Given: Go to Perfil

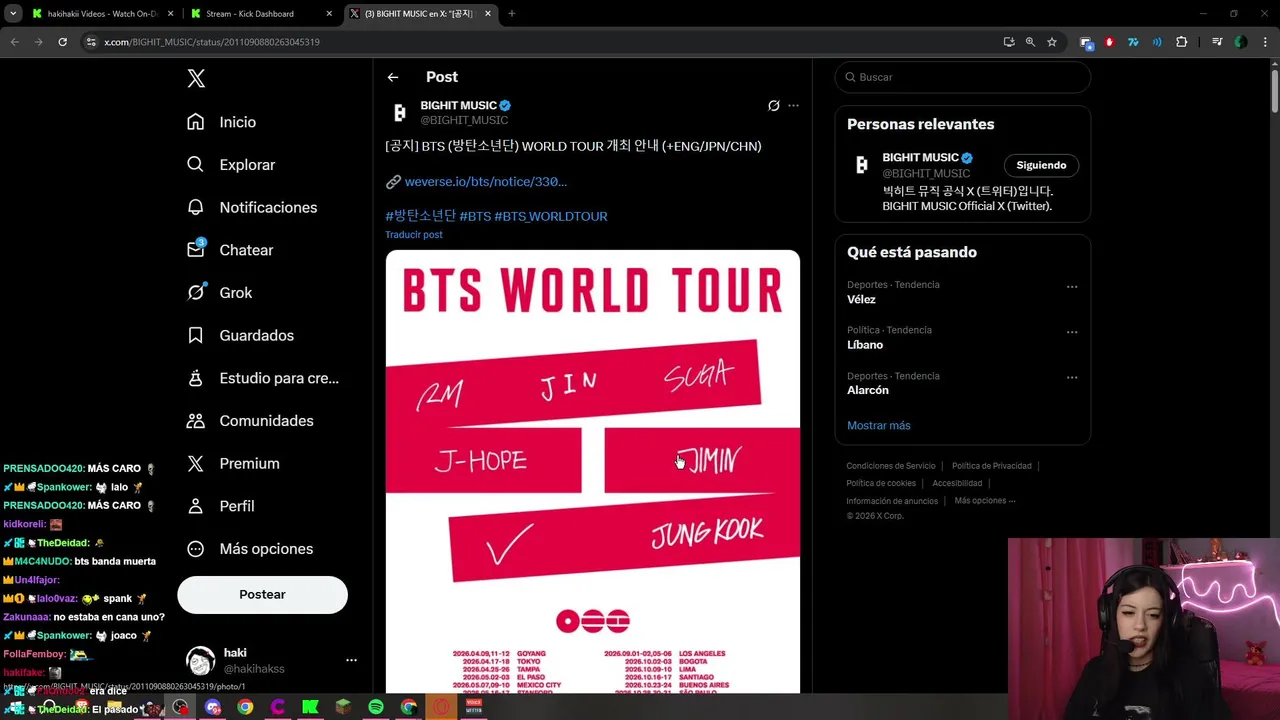Looking at the screenshot, I should pos(236,506).
